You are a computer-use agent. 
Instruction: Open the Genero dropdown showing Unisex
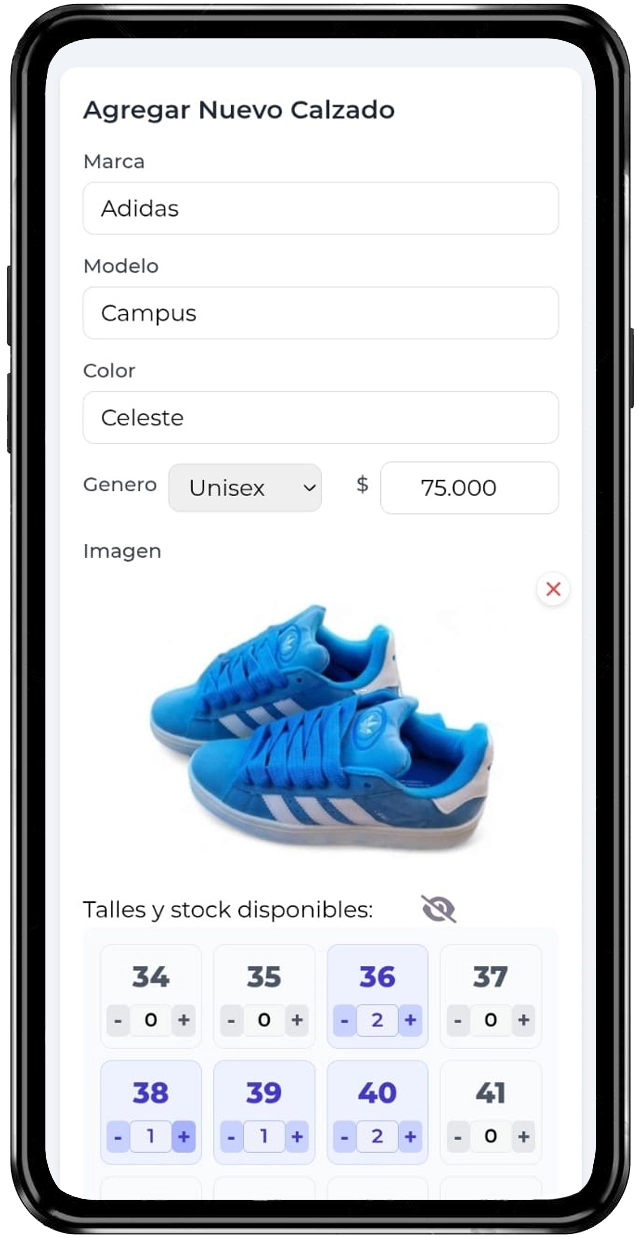pos(245,488)
